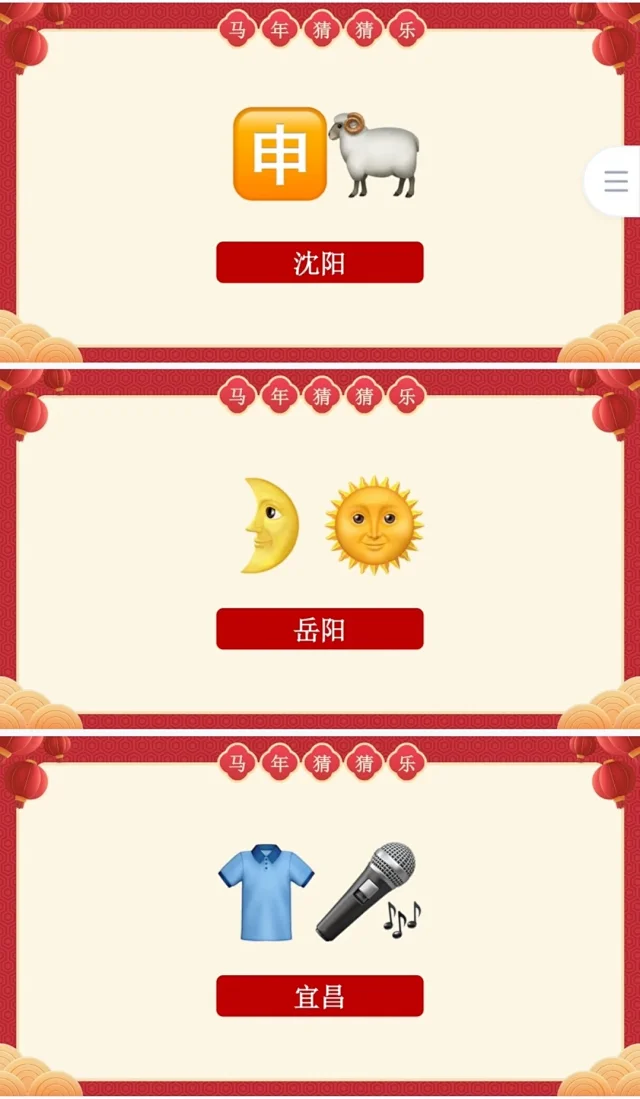The height and width of the screenshot is (1099, 640).
Task: Tap the 沈阳 answer button
Action: [319, 263]
